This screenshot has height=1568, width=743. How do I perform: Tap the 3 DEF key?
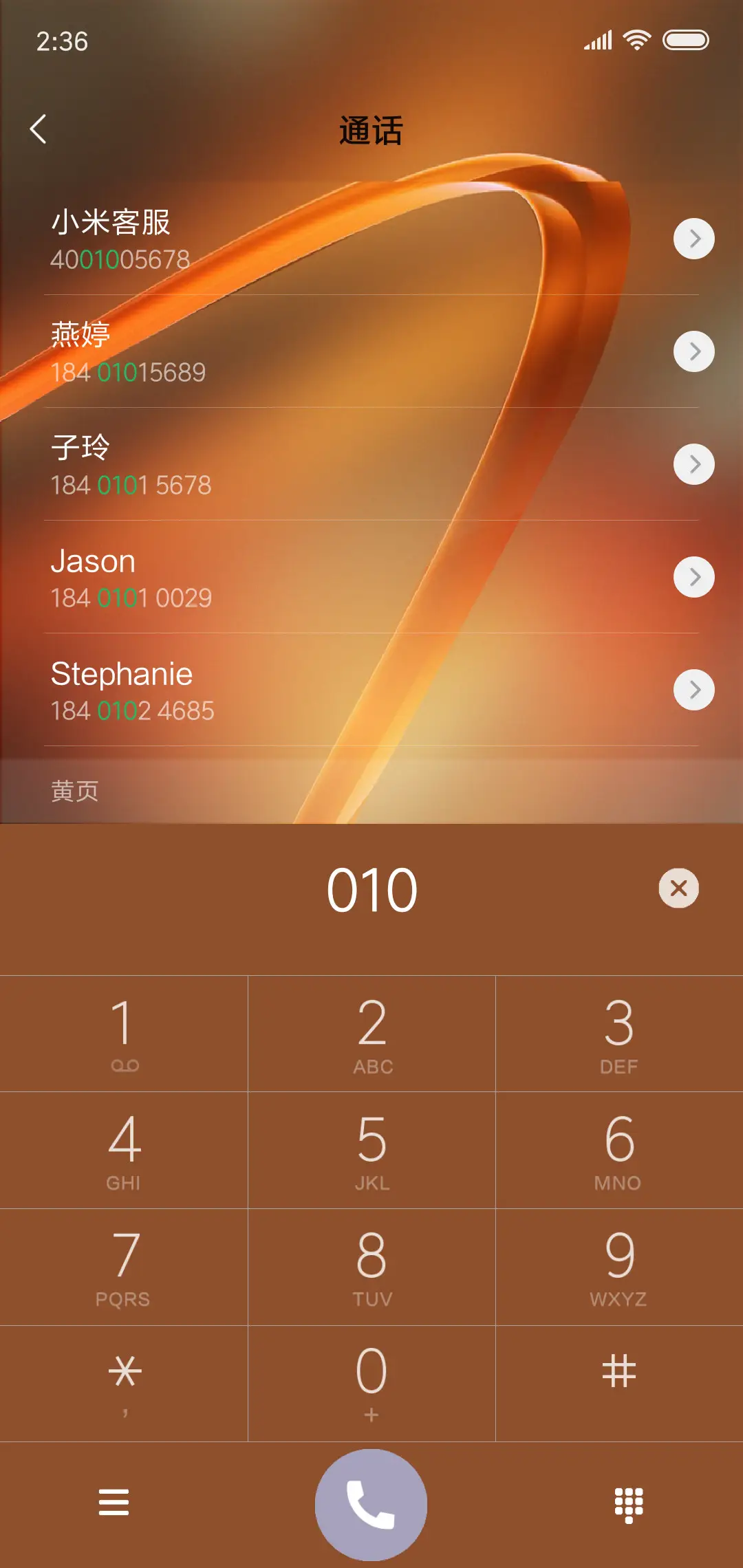(x=619, y=1033)
